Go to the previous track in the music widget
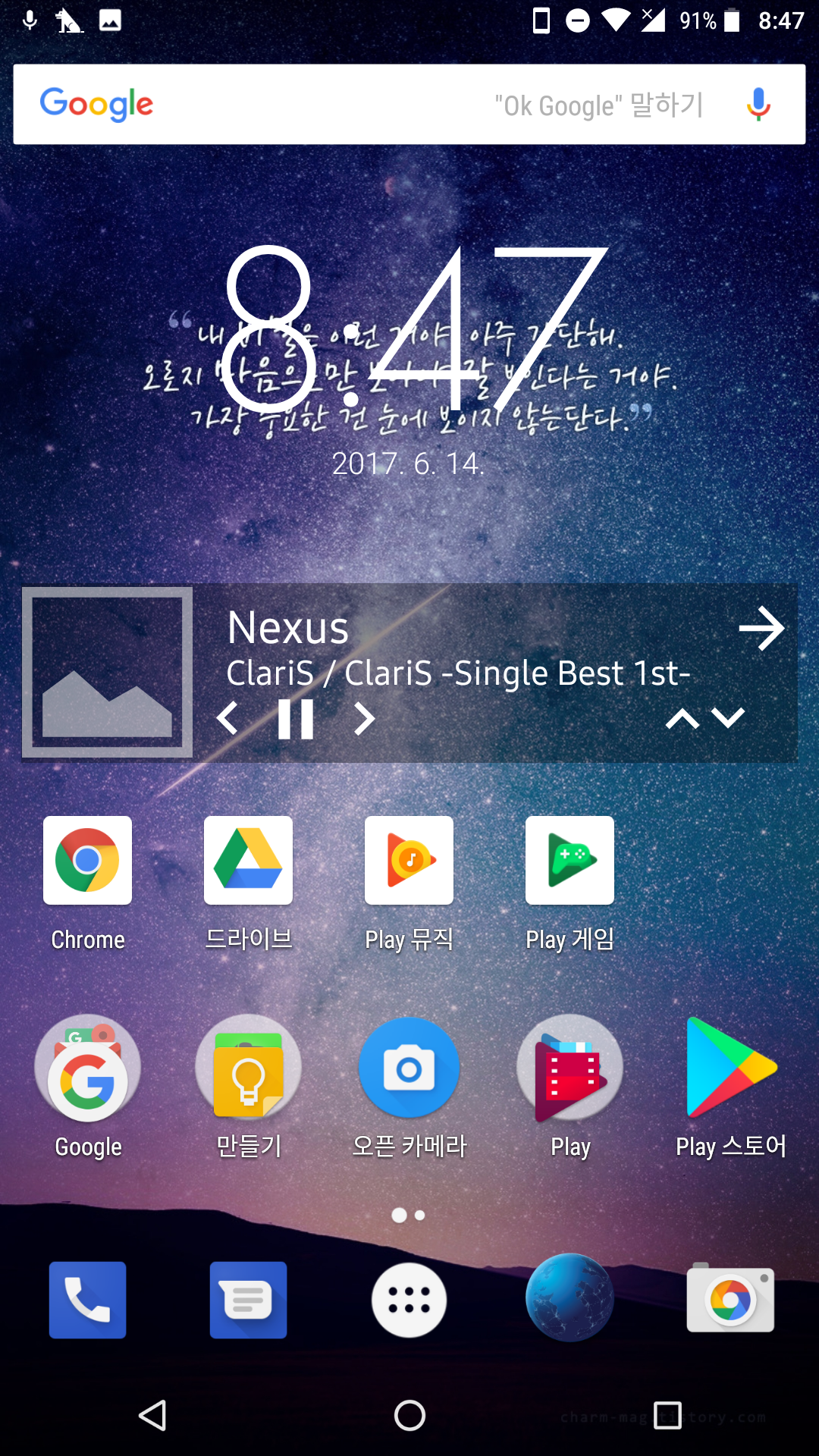The image size is (819, 1456). click(227, 718)
